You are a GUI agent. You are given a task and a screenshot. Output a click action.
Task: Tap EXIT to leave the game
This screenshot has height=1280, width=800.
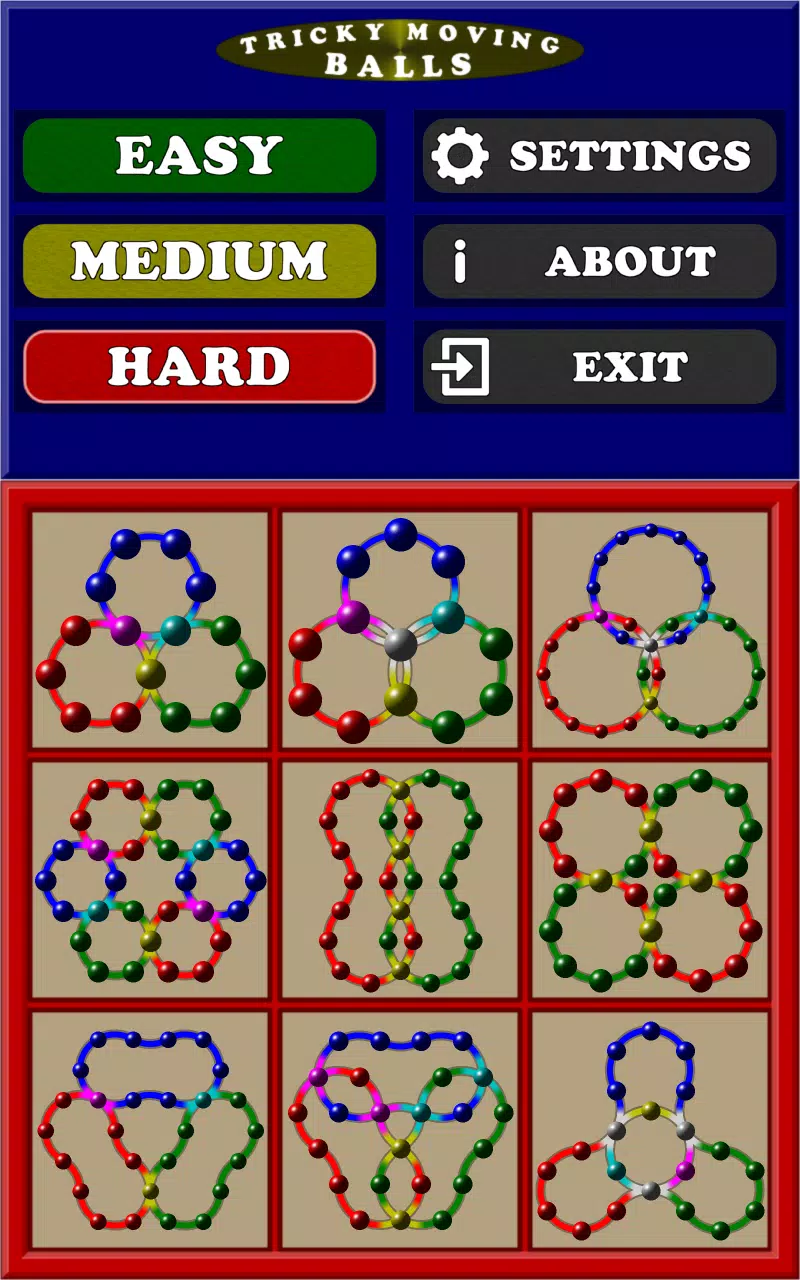coord(599,367)
